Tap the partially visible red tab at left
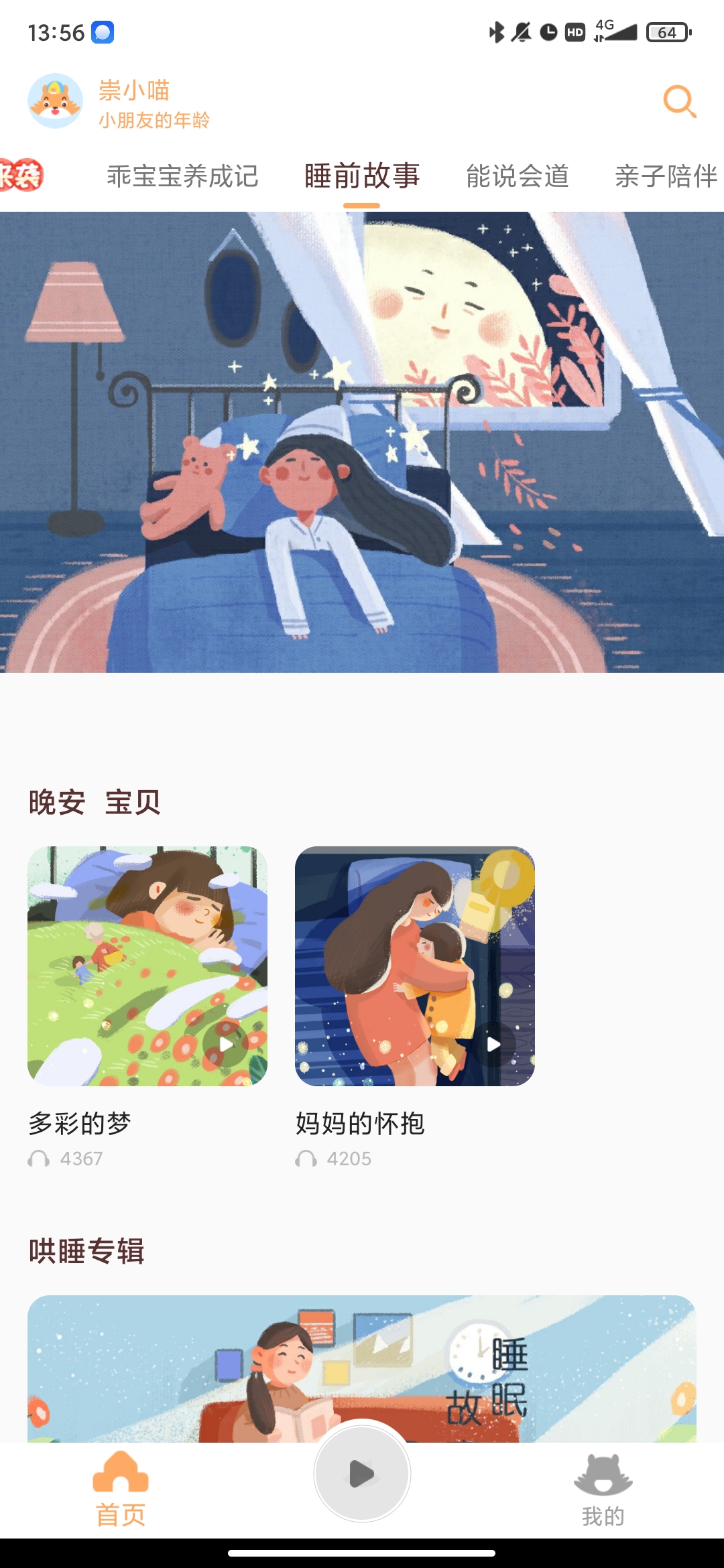Image resolution: width=724 pixels, height=1568 pixels. click(20, 176)
